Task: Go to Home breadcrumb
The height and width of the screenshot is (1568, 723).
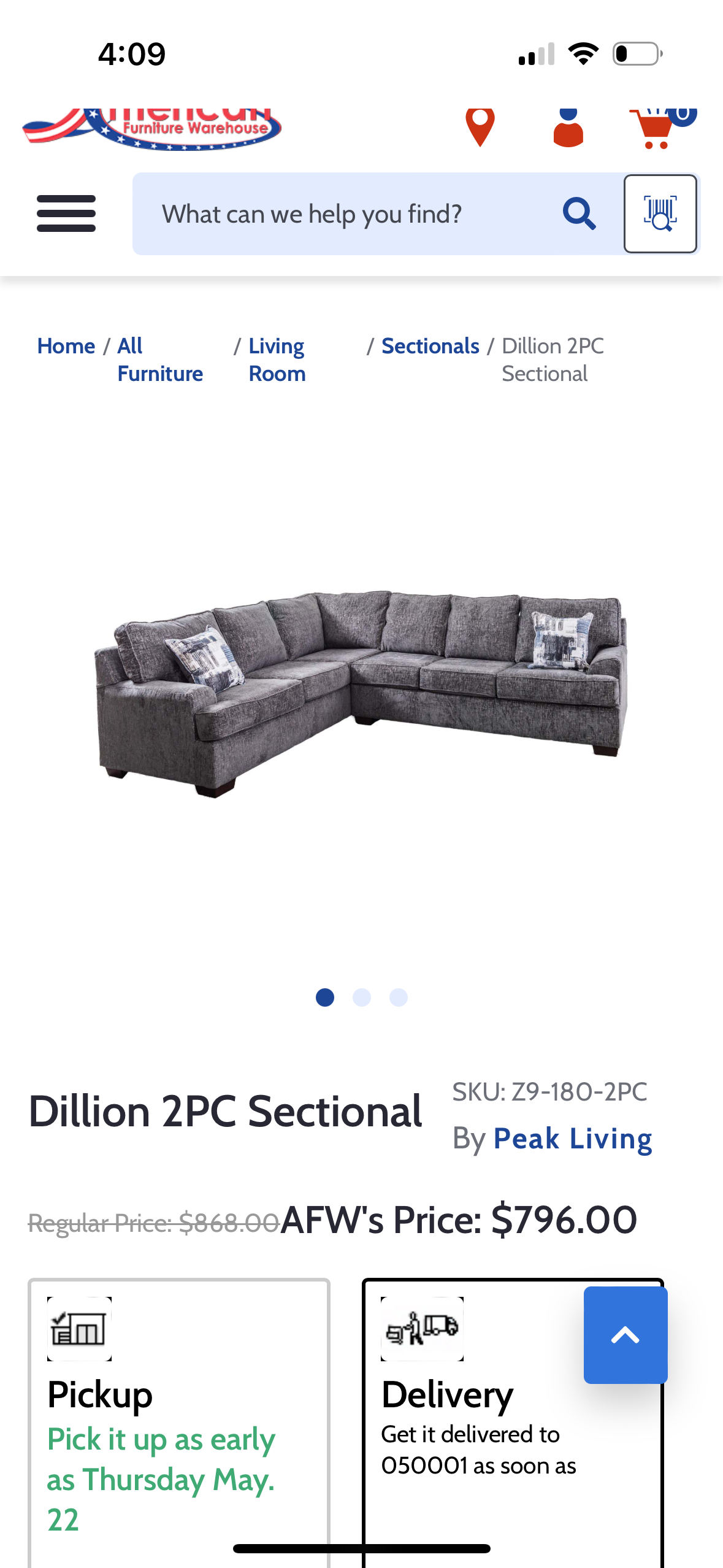Action: [x=66, y=346]
